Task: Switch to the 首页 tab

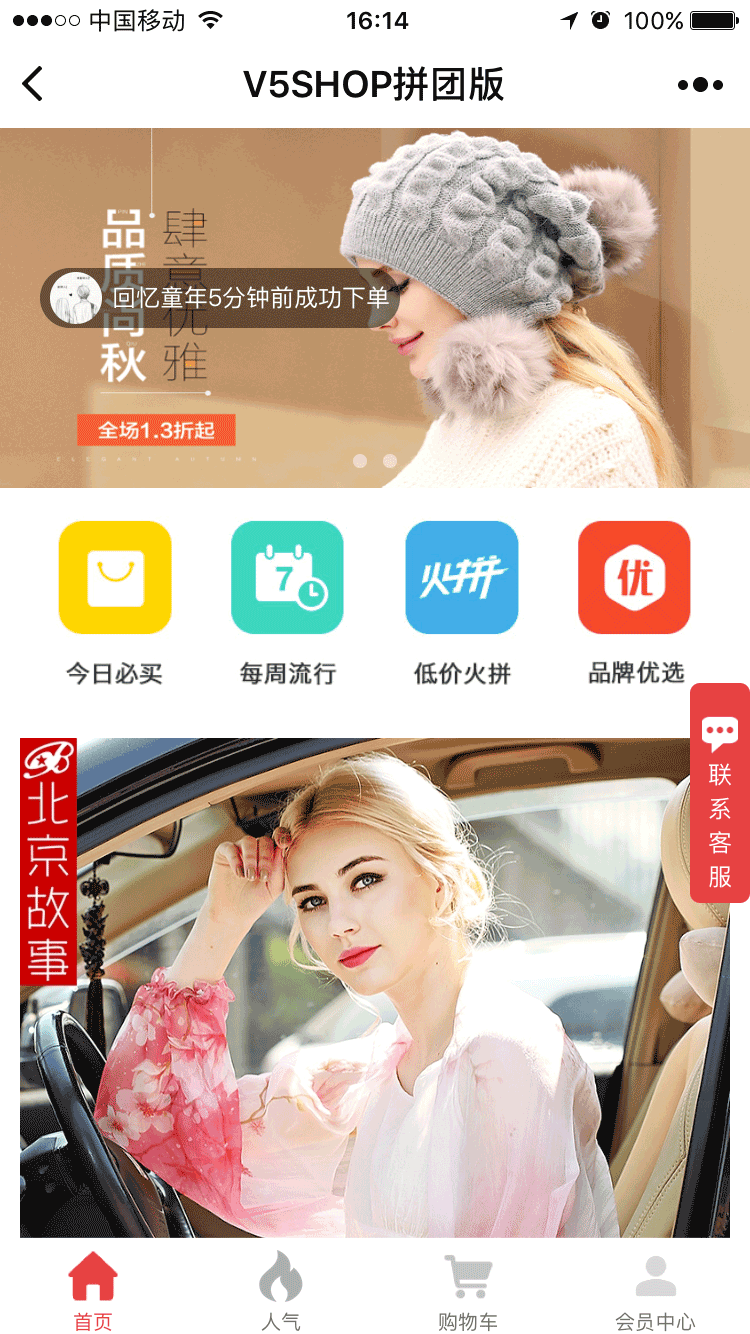Action: (93, 1290)
